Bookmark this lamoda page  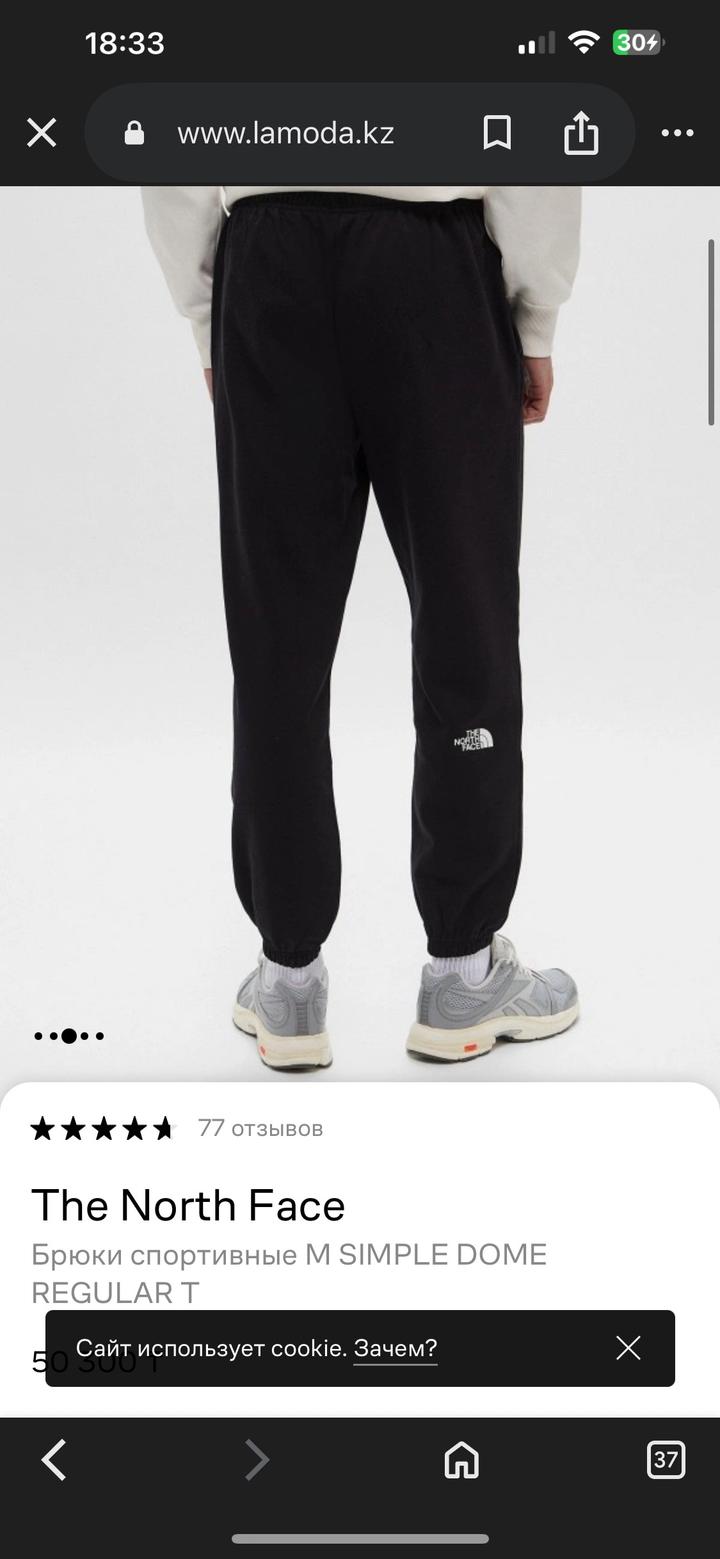tap(497, 133)
